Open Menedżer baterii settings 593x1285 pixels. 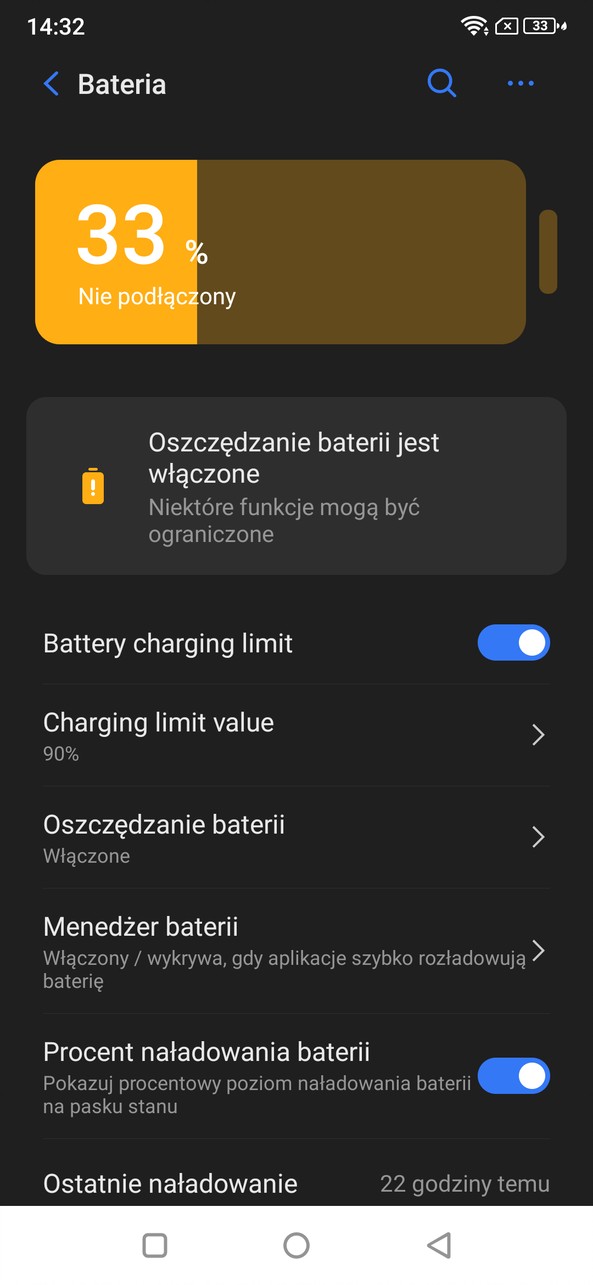296,950
